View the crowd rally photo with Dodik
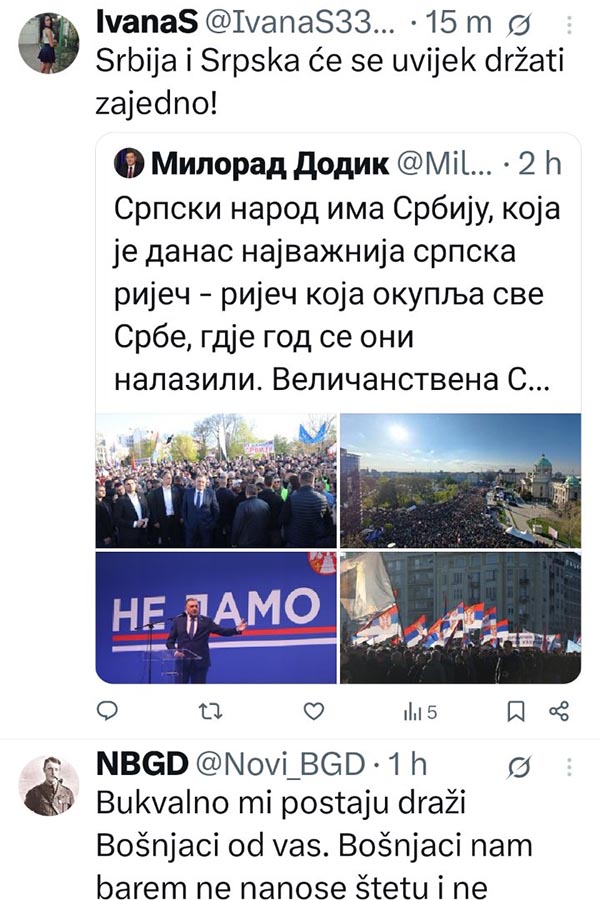 pyautogui.click(x=215, y=481)
